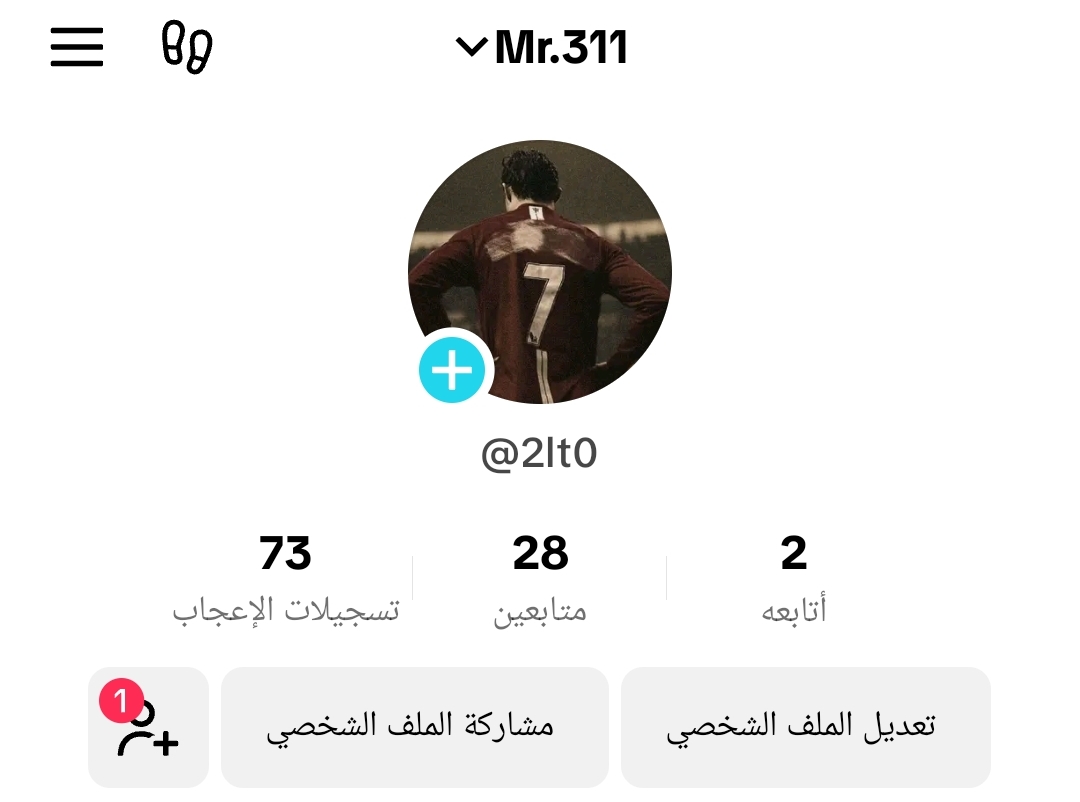The width and height of the screenshot is (1080, 802).
Task: Tap the blue plus on profile photo
Action: click(x=452, y=371)
